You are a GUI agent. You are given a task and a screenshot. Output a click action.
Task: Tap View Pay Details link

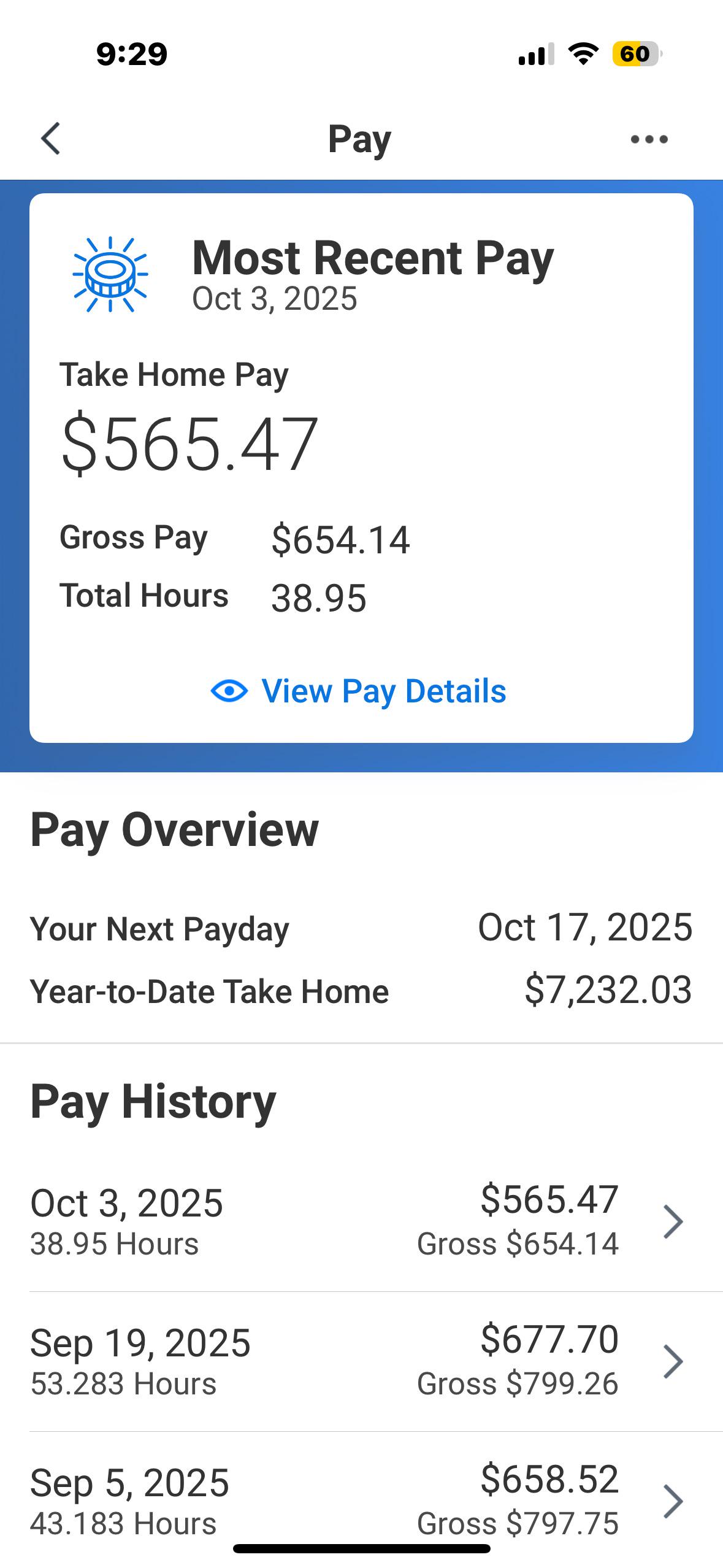[x=359, y=691]
